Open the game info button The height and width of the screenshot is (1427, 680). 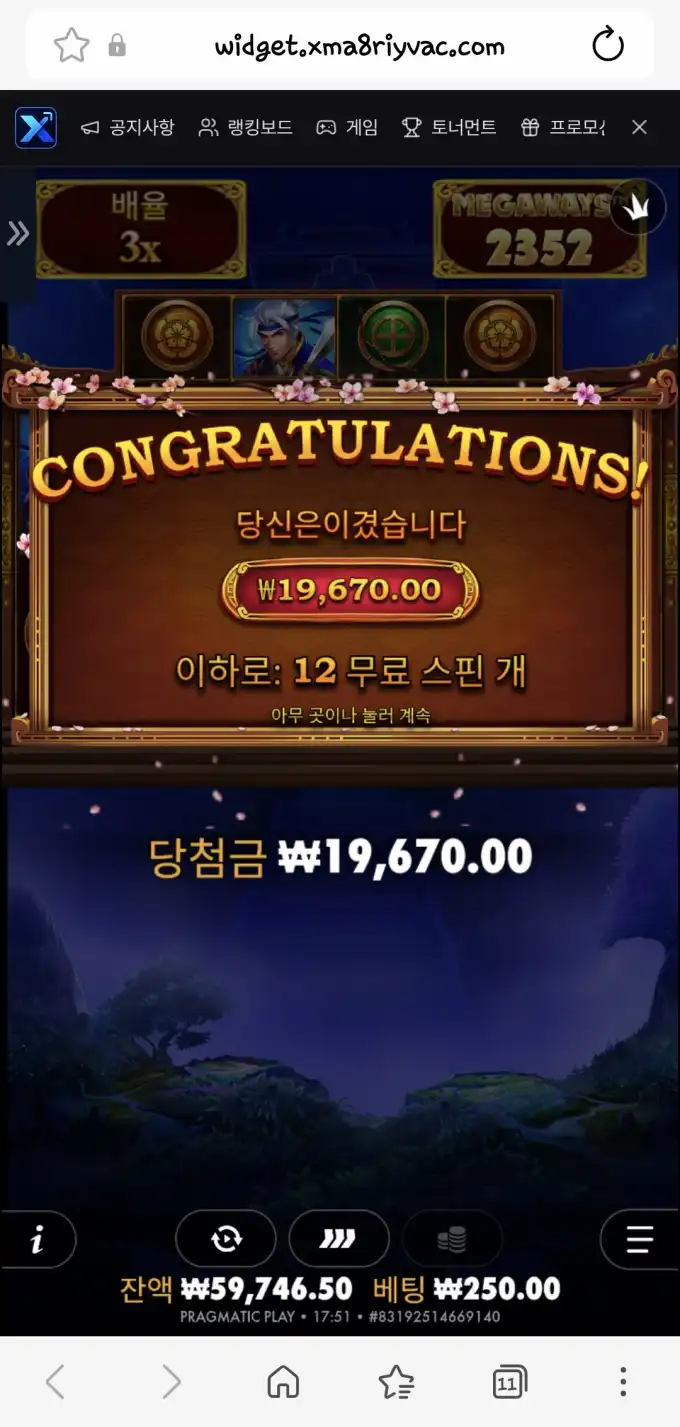pos(37,1241)
